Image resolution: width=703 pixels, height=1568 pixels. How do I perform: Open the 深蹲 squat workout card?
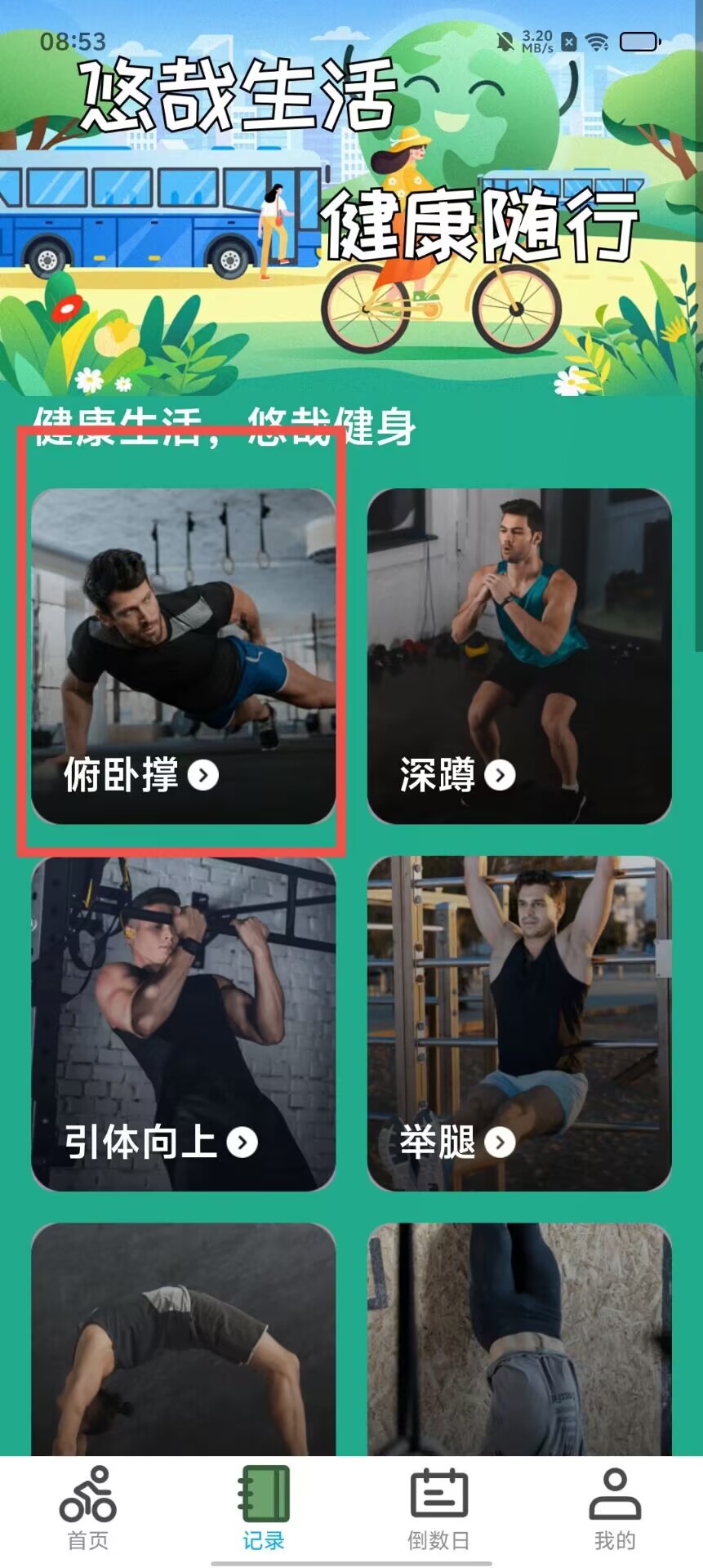[x=519, y=656]
